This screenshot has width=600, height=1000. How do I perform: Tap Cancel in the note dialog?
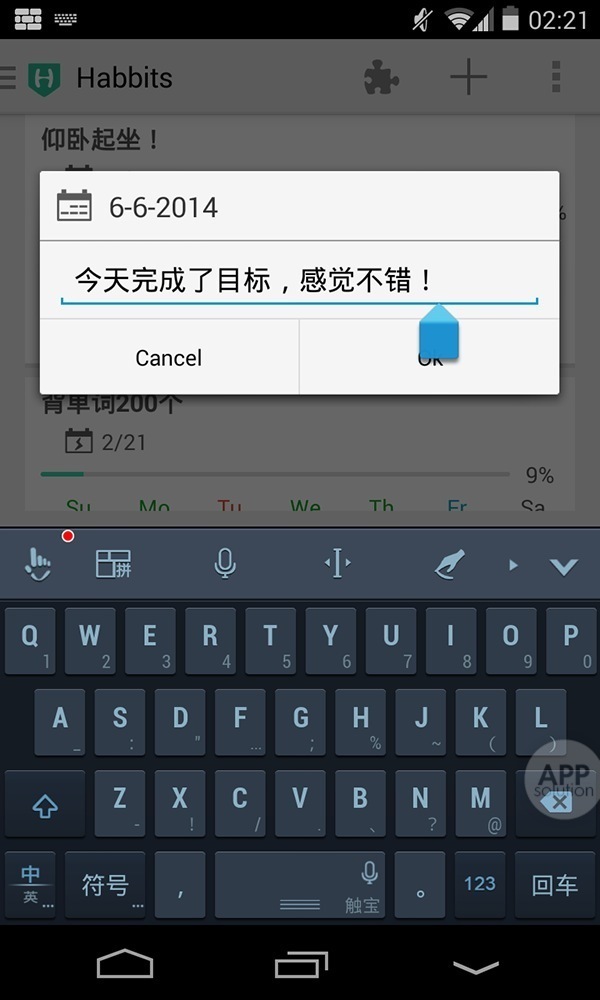[x=168, y=358]
